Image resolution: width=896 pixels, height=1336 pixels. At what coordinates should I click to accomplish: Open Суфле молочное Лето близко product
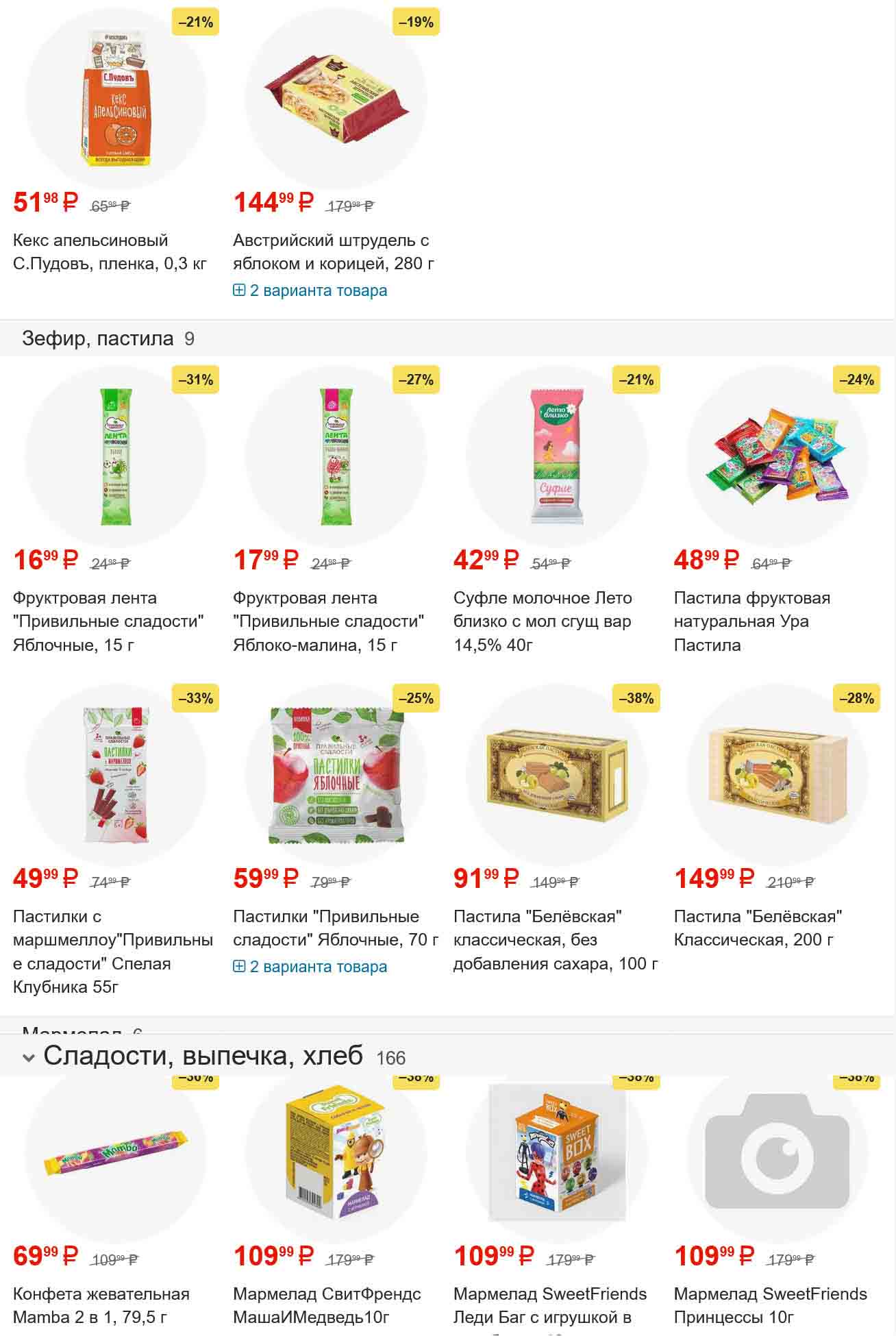pyautogui.click(x=542, y=621)
